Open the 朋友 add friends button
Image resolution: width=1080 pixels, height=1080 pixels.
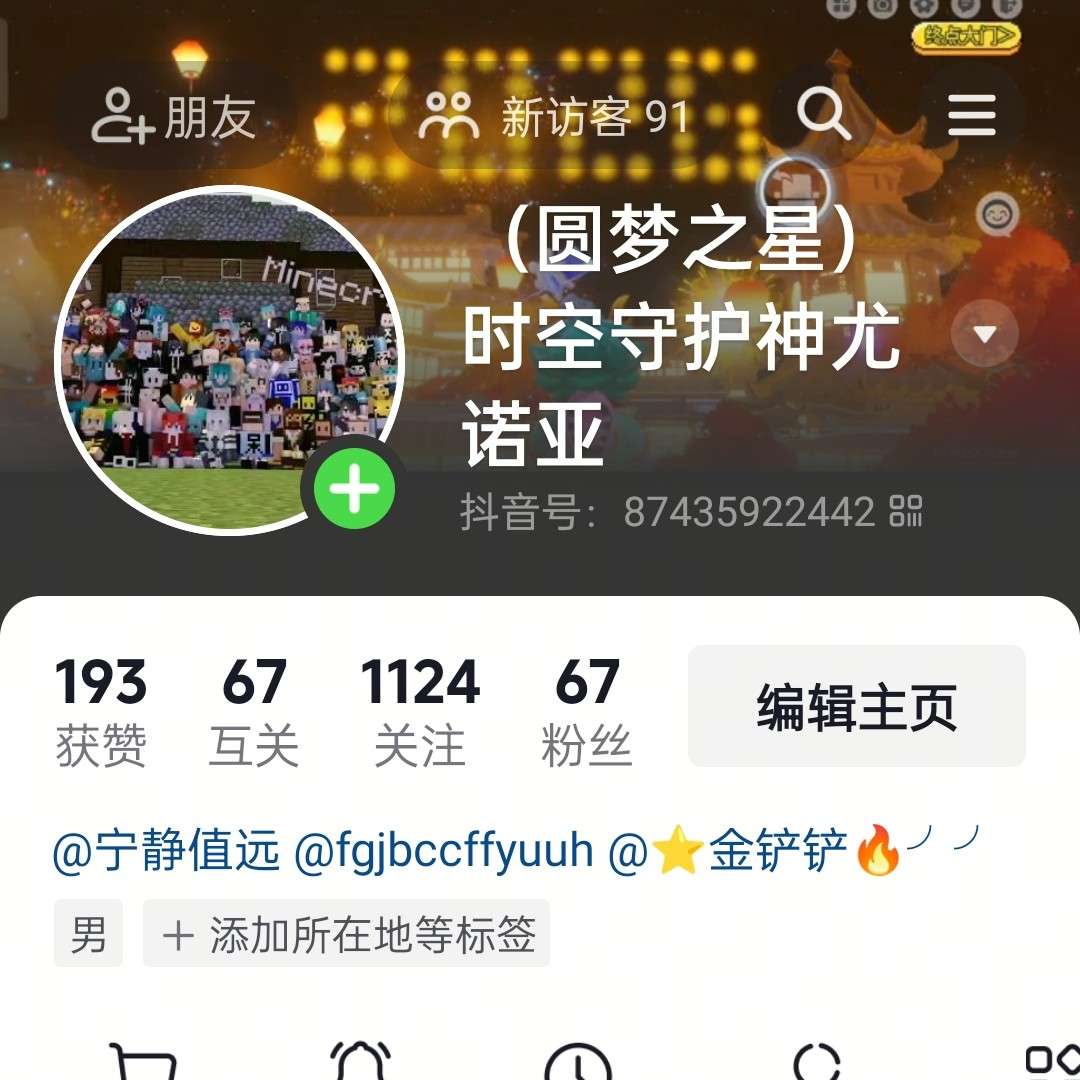(x=175, y=118)
